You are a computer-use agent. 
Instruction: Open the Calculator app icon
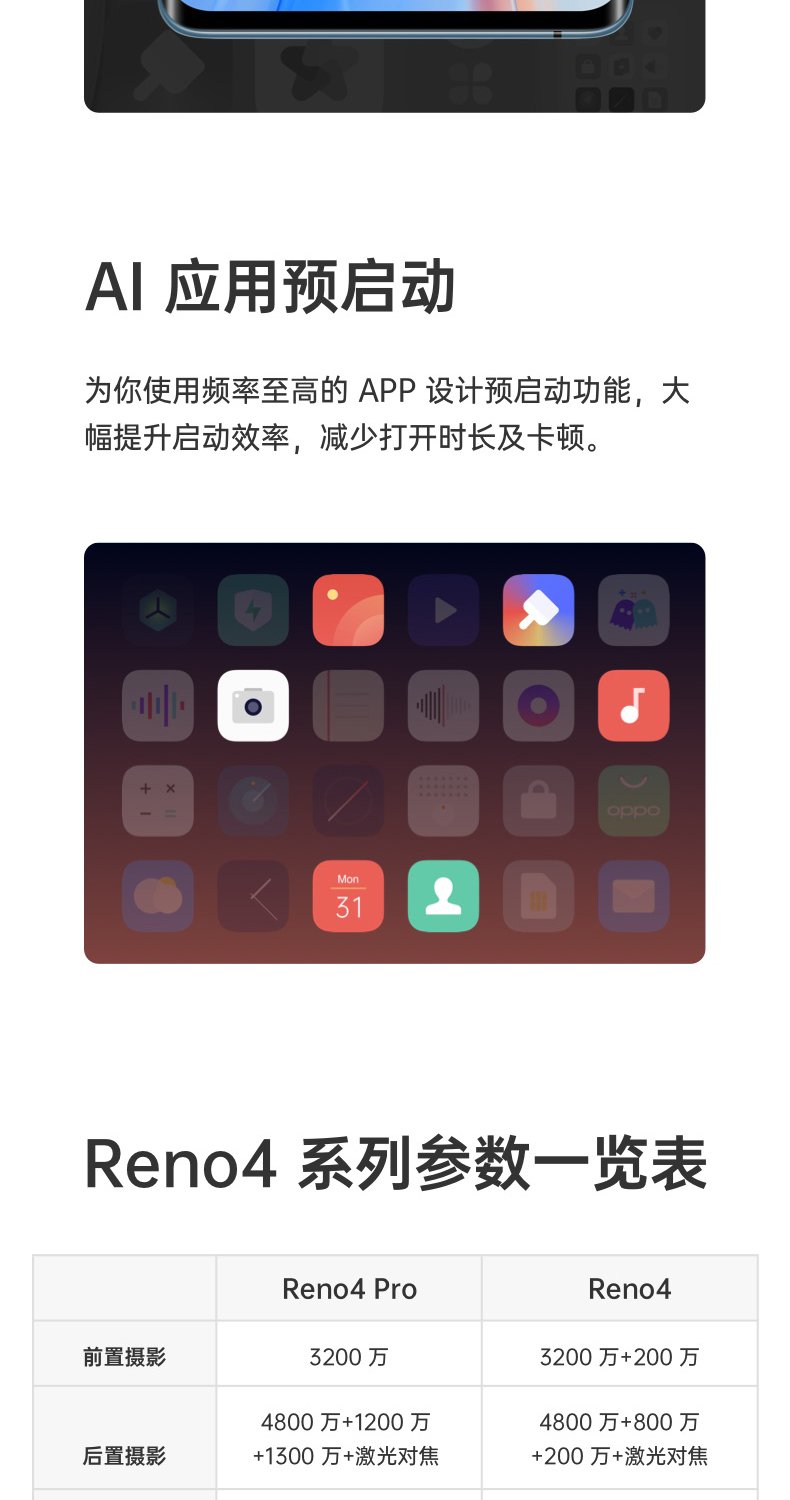(158, 800)
